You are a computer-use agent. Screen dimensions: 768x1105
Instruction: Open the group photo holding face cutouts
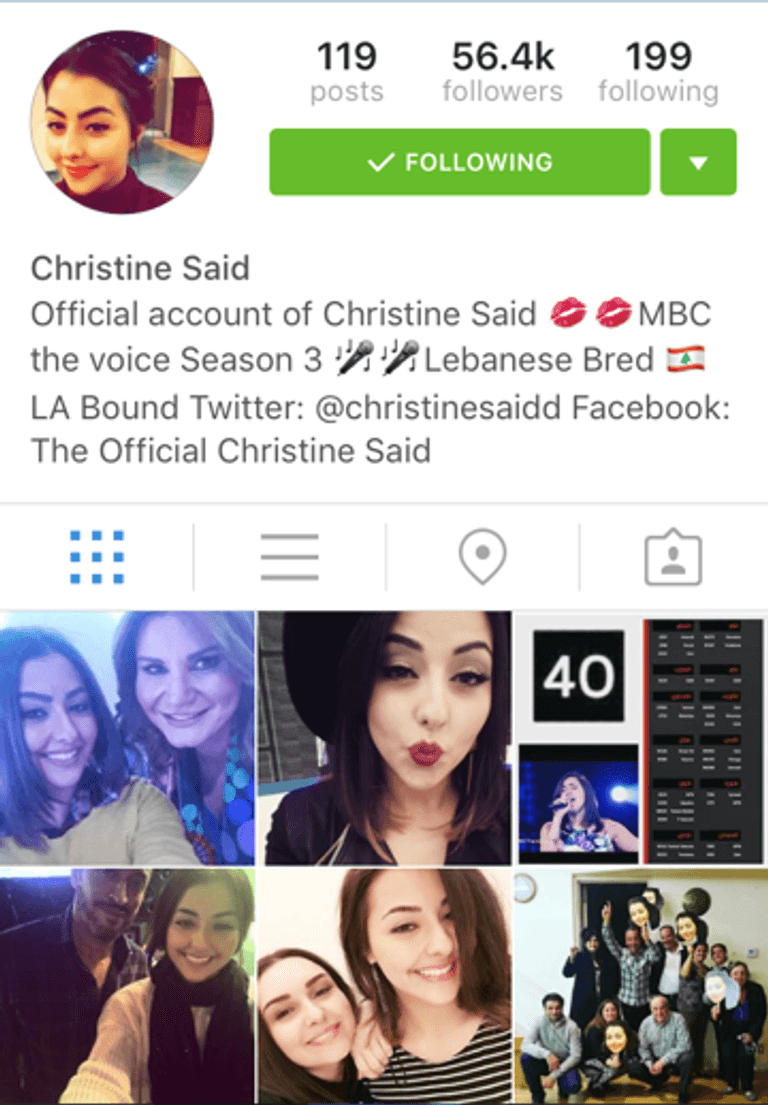pyautogui.click(x=640, y=986)
